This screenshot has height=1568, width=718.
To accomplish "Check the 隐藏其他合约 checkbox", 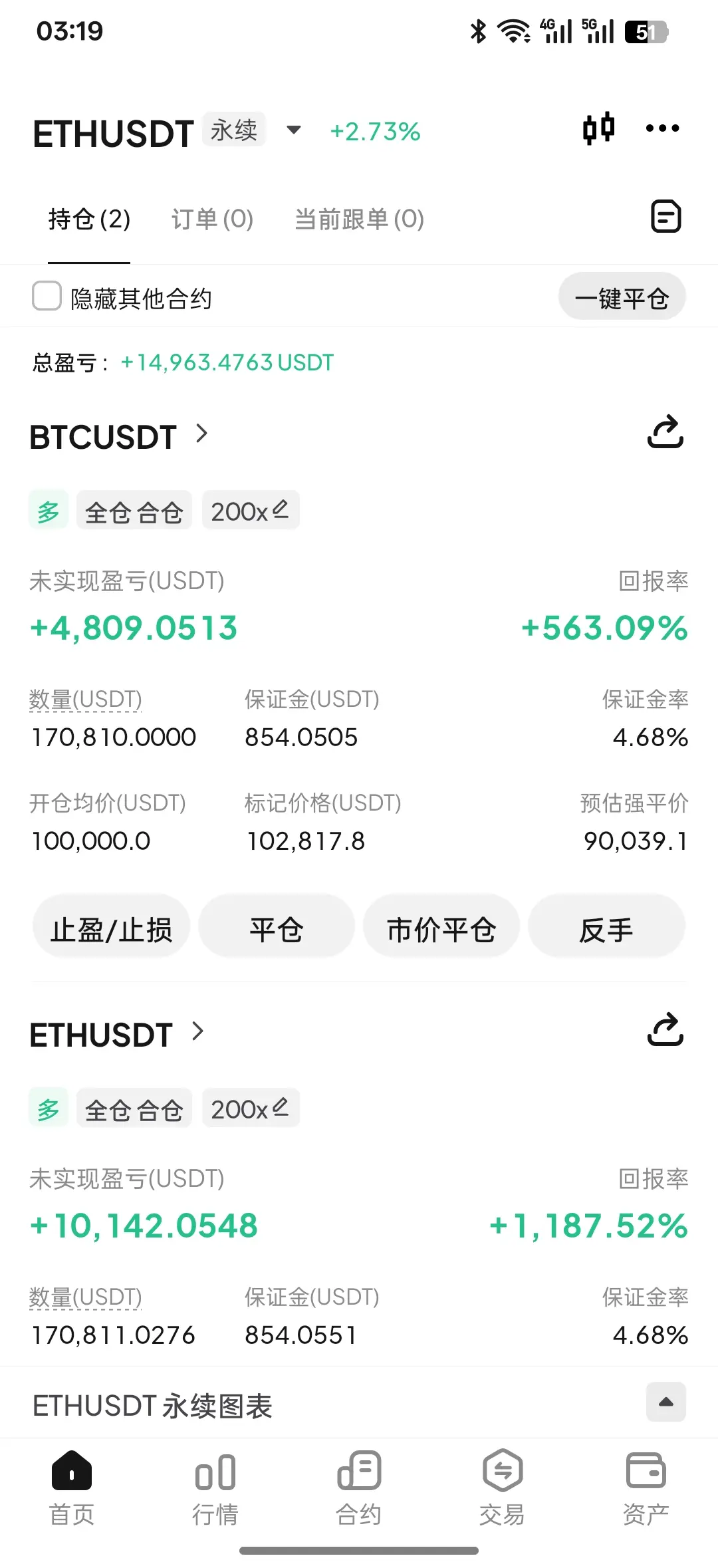I will [x=47, y=297].
